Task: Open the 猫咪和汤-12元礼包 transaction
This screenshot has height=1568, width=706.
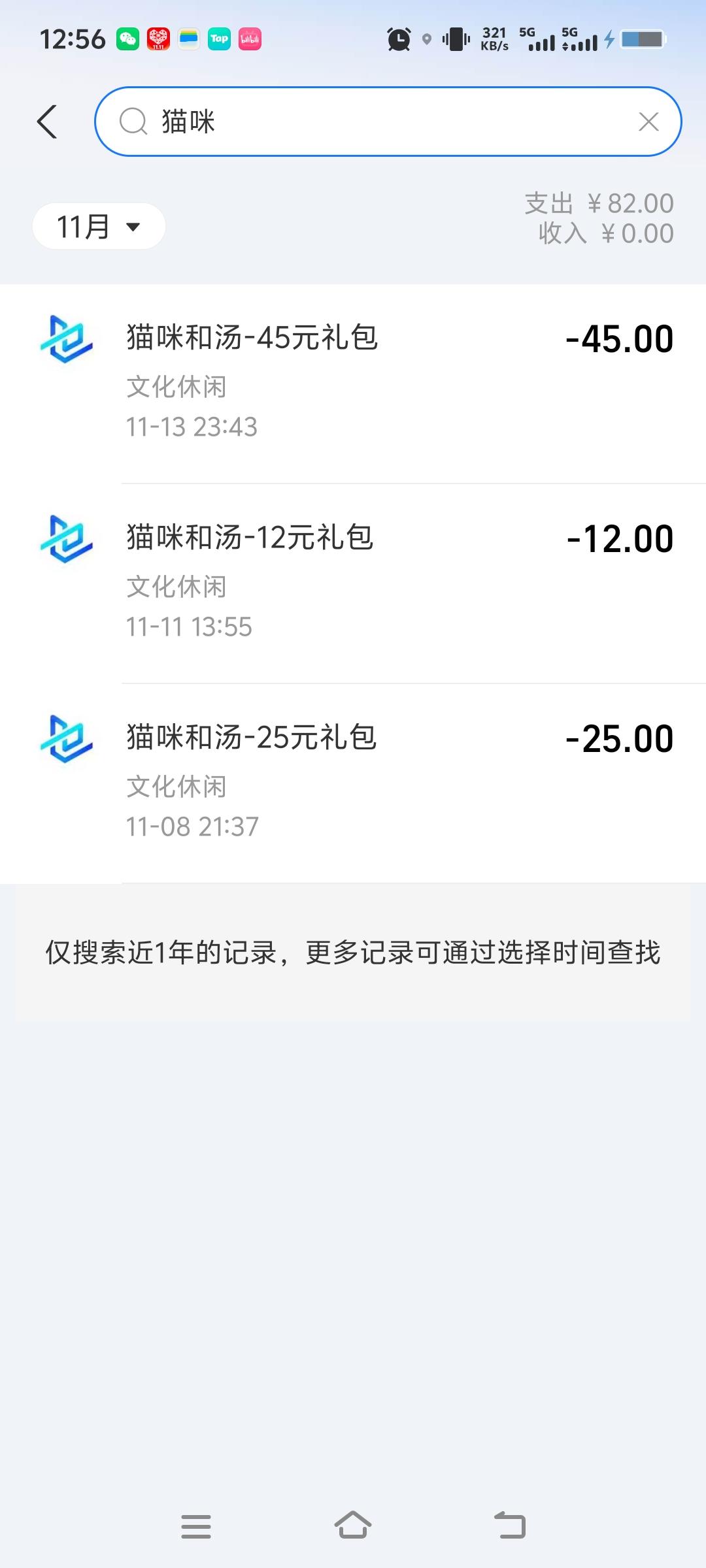Action: coord(353,584)
